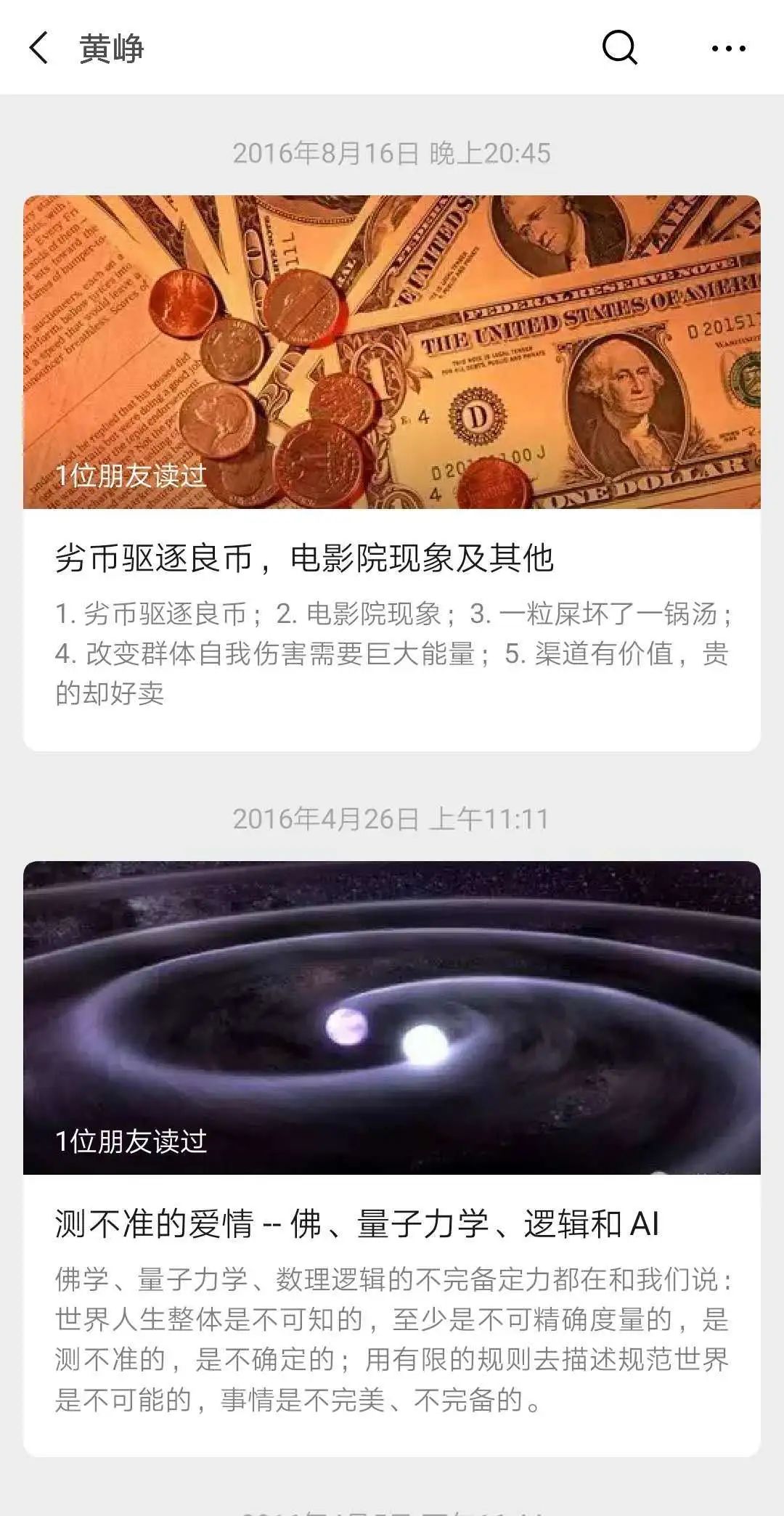
Task: Search articles in this account
Action: 619,49
